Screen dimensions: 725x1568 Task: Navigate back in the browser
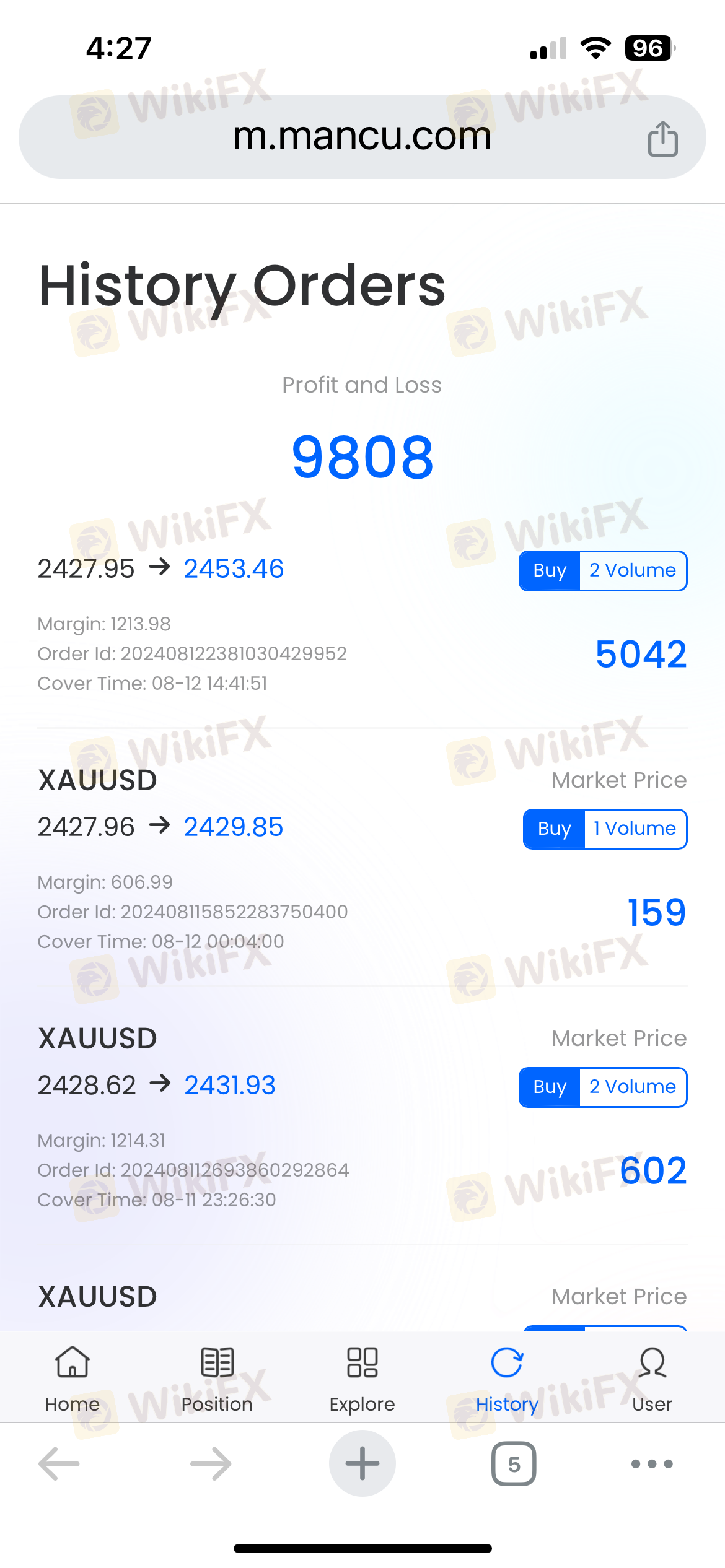(x=59, y=1464)
